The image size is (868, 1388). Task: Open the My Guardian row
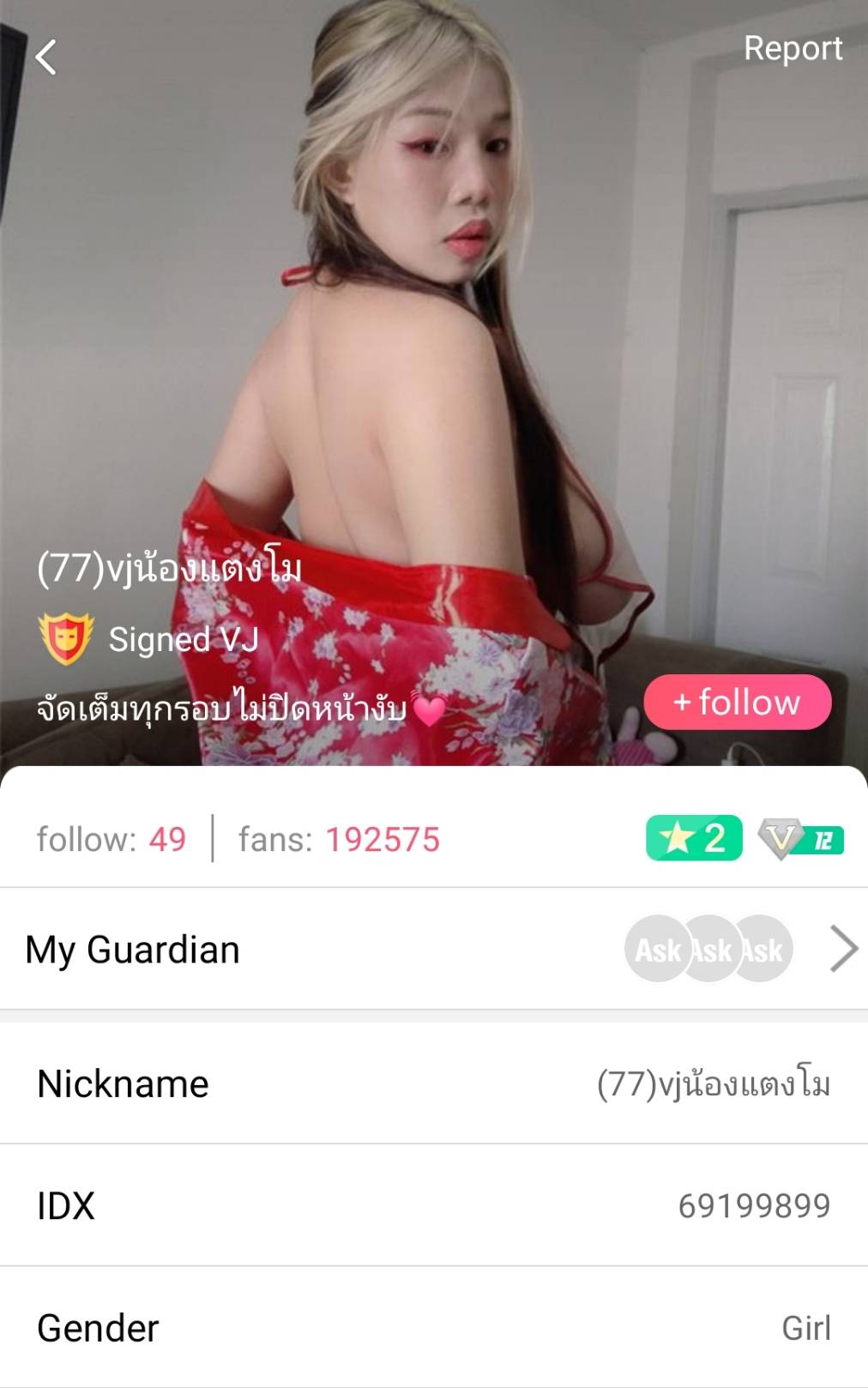(x=433, y=949)
